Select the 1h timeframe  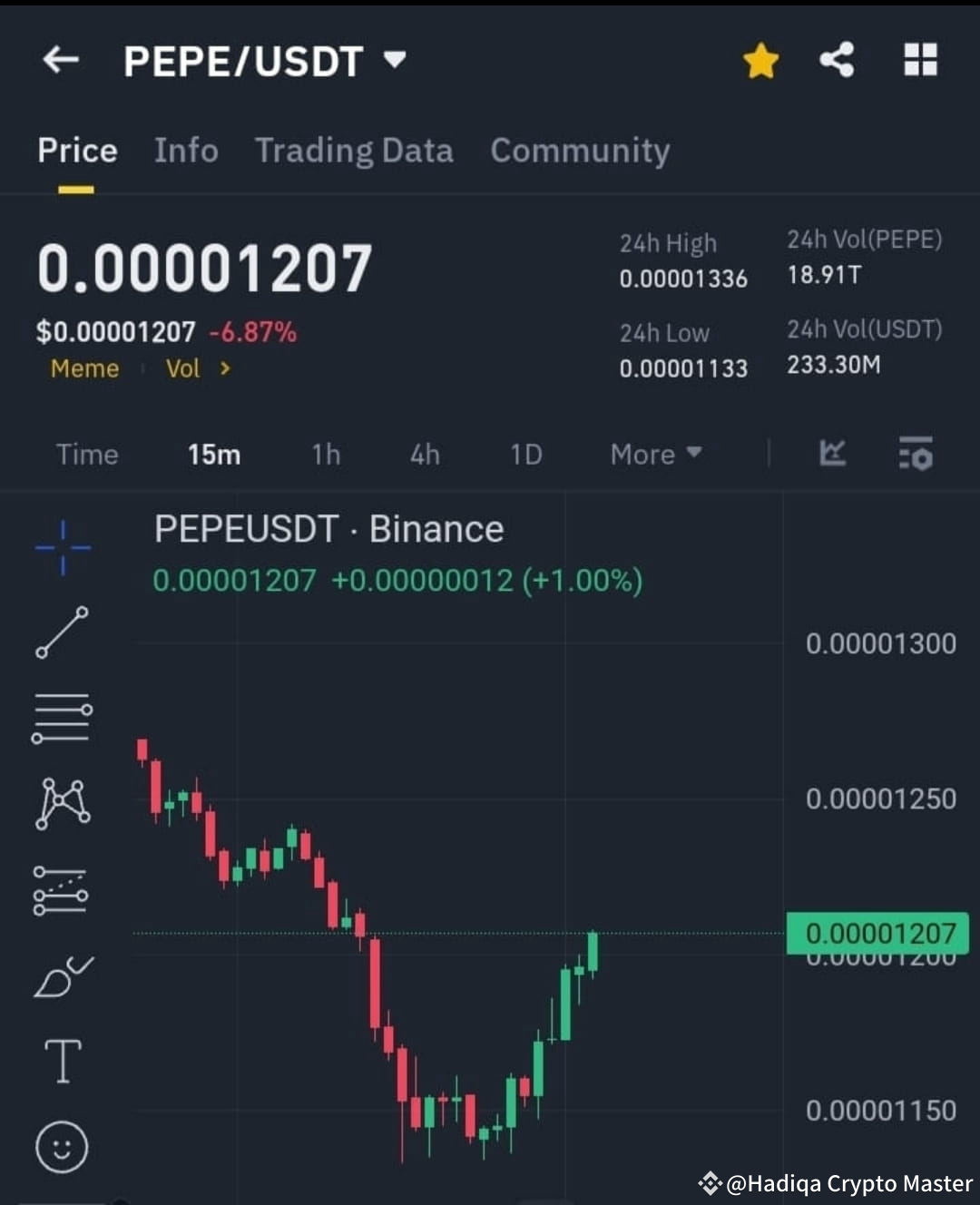tap(326, 454)
